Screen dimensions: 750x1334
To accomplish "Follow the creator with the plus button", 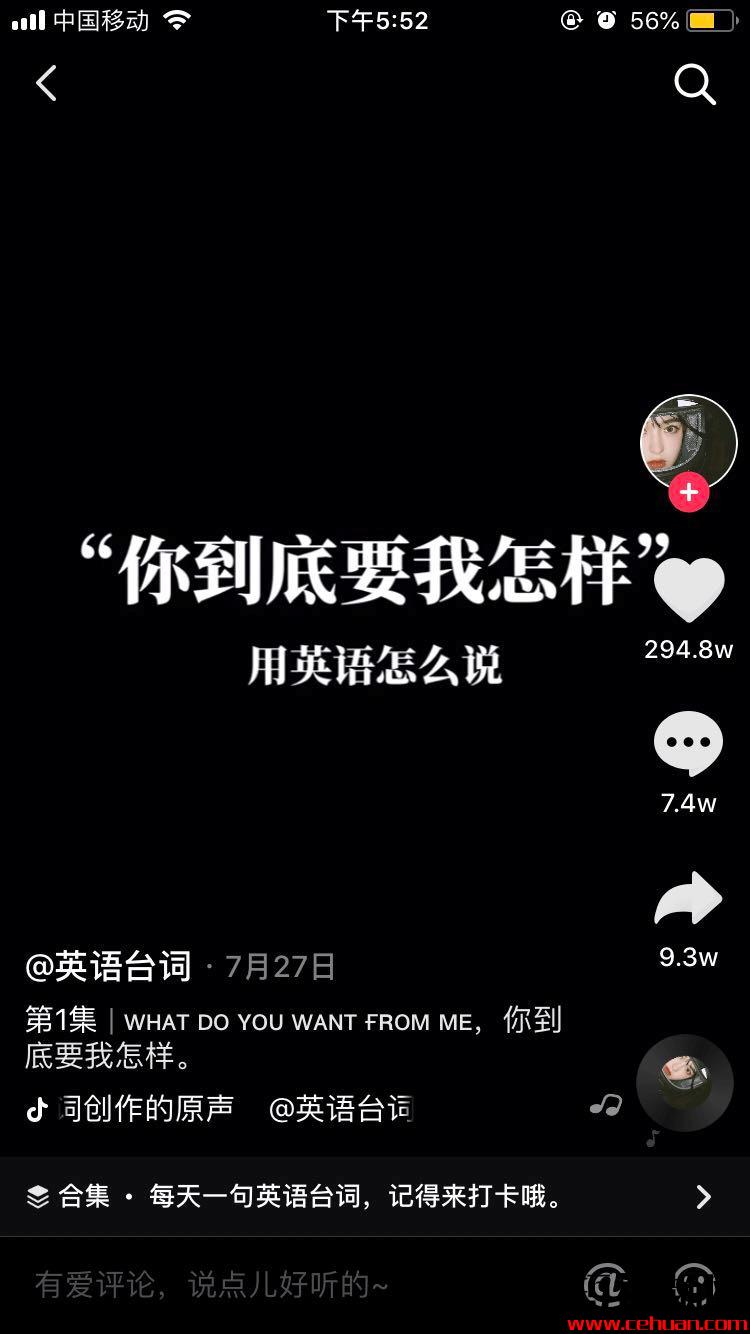I will point(689,492).
